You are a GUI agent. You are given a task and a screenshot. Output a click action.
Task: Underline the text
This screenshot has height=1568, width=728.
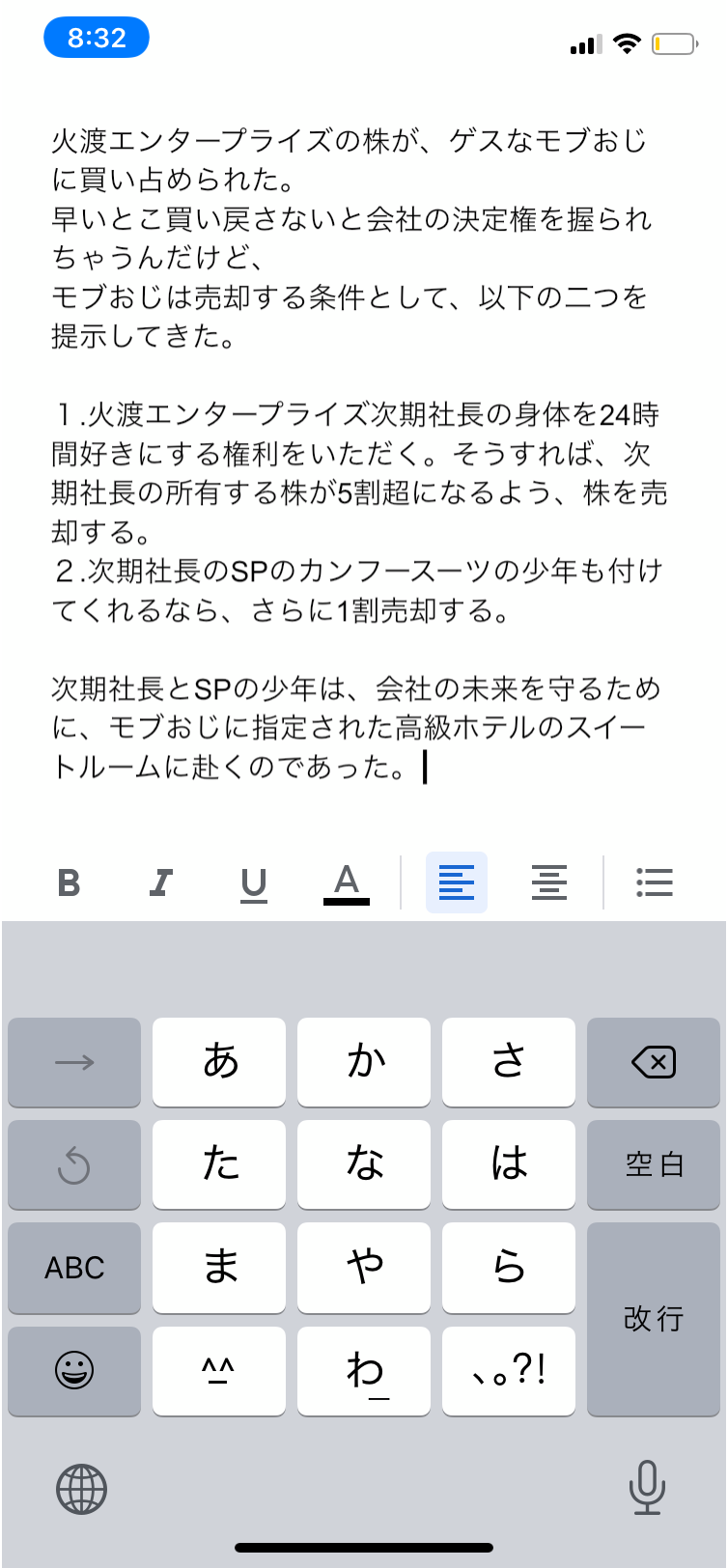[x=253, y=882]
